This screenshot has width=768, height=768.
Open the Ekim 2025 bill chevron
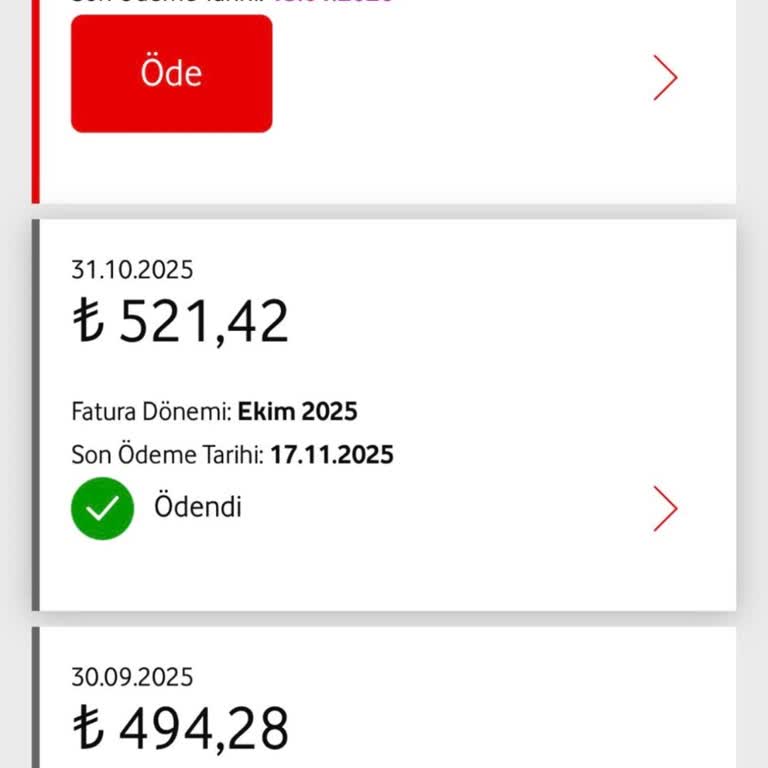[x=665, y=509]
